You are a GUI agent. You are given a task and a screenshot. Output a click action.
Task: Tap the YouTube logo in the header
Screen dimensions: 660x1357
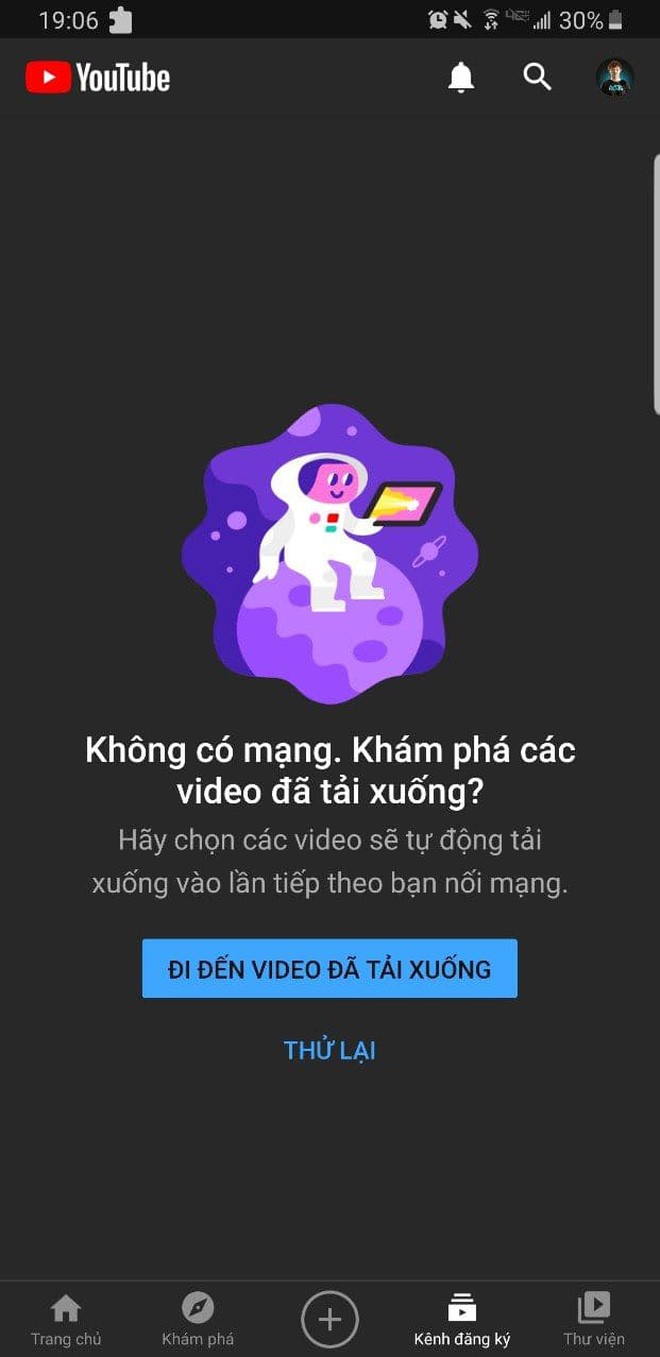tap(98, 77)
